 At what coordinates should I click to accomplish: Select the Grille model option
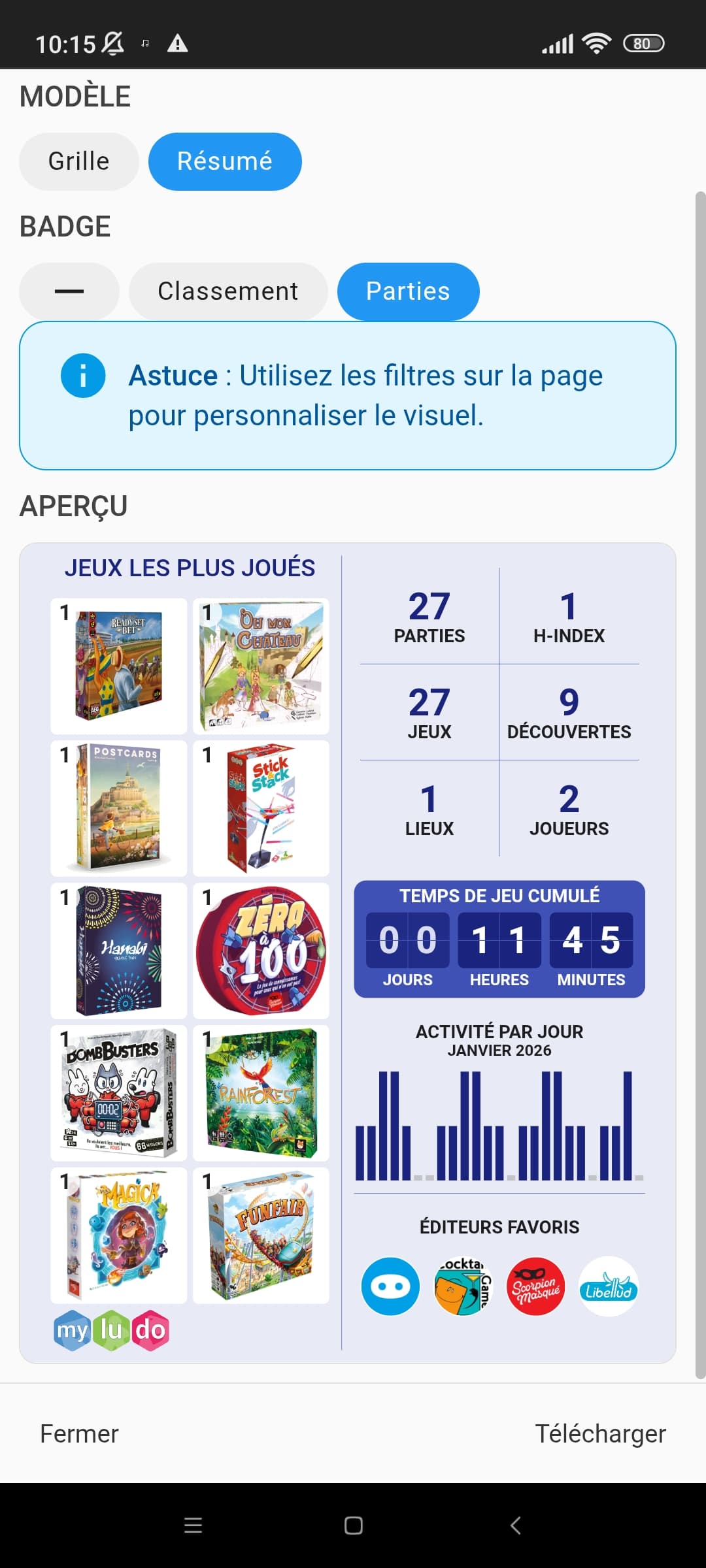78,161
